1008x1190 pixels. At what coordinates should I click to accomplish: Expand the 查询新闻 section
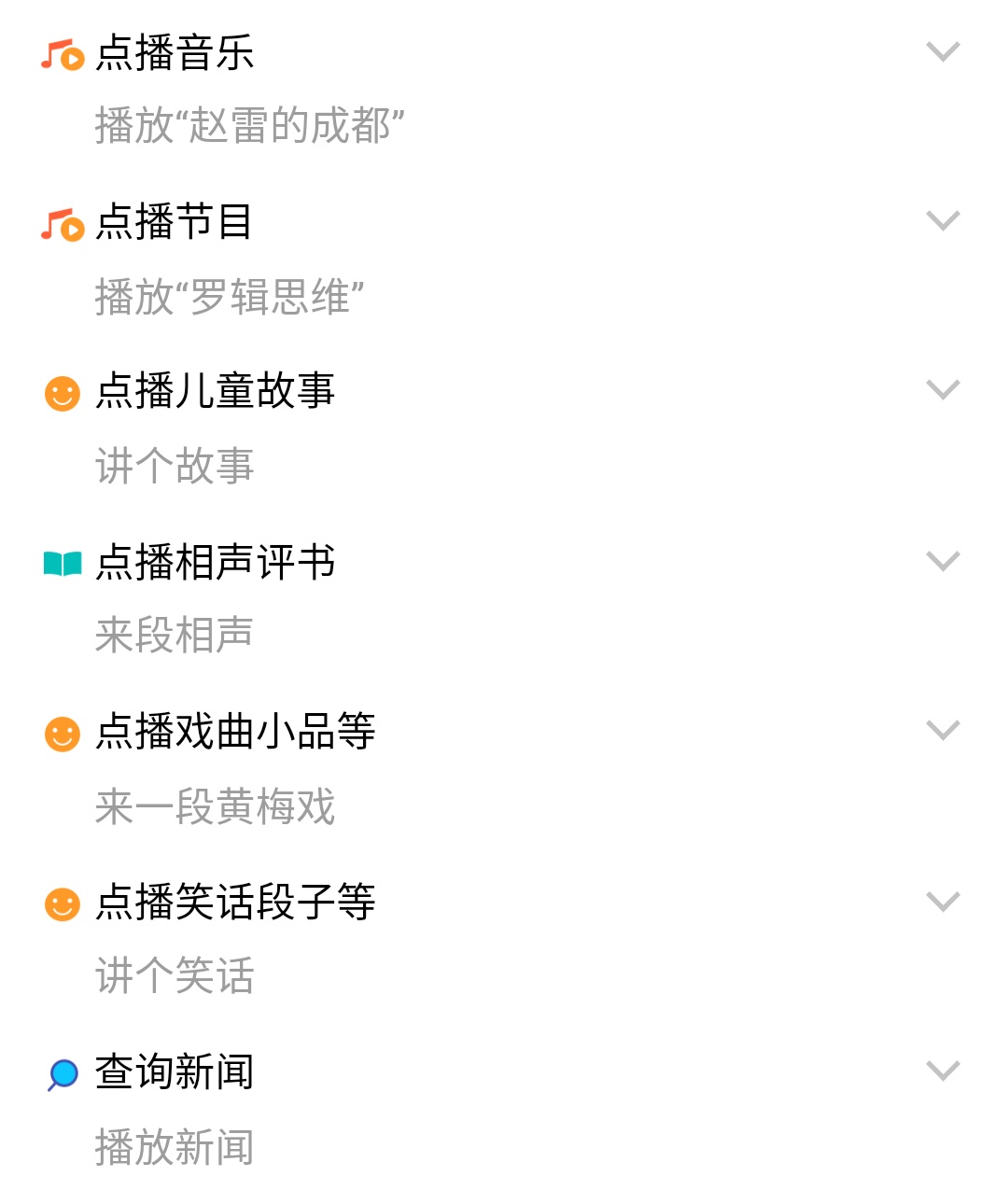pyautogui.click(x=942, y=1071)
